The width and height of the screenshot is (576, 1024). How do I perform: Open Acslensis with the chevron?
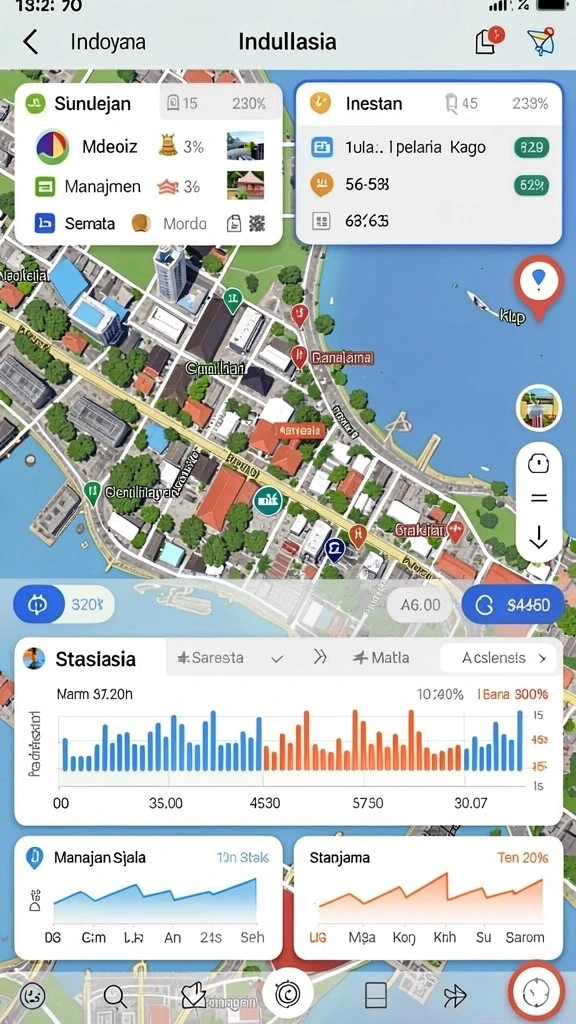[x=500, y=658]
